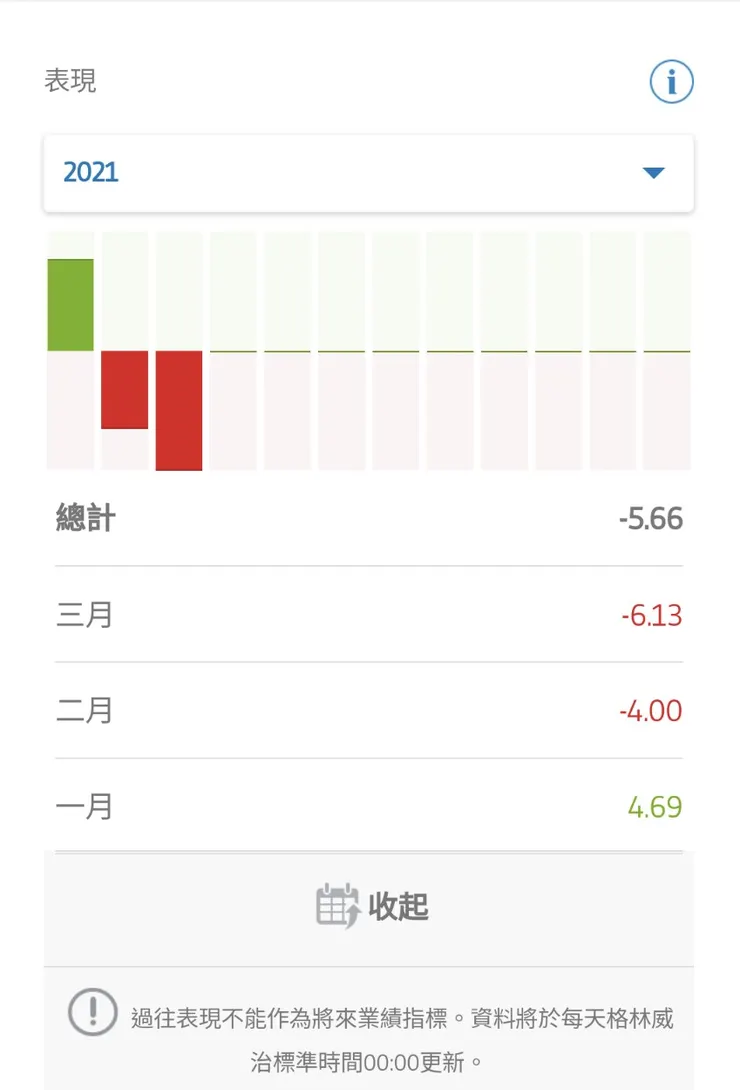
Task: Click the blue dropdown arrow next to 2021
Action: [653, 172]
